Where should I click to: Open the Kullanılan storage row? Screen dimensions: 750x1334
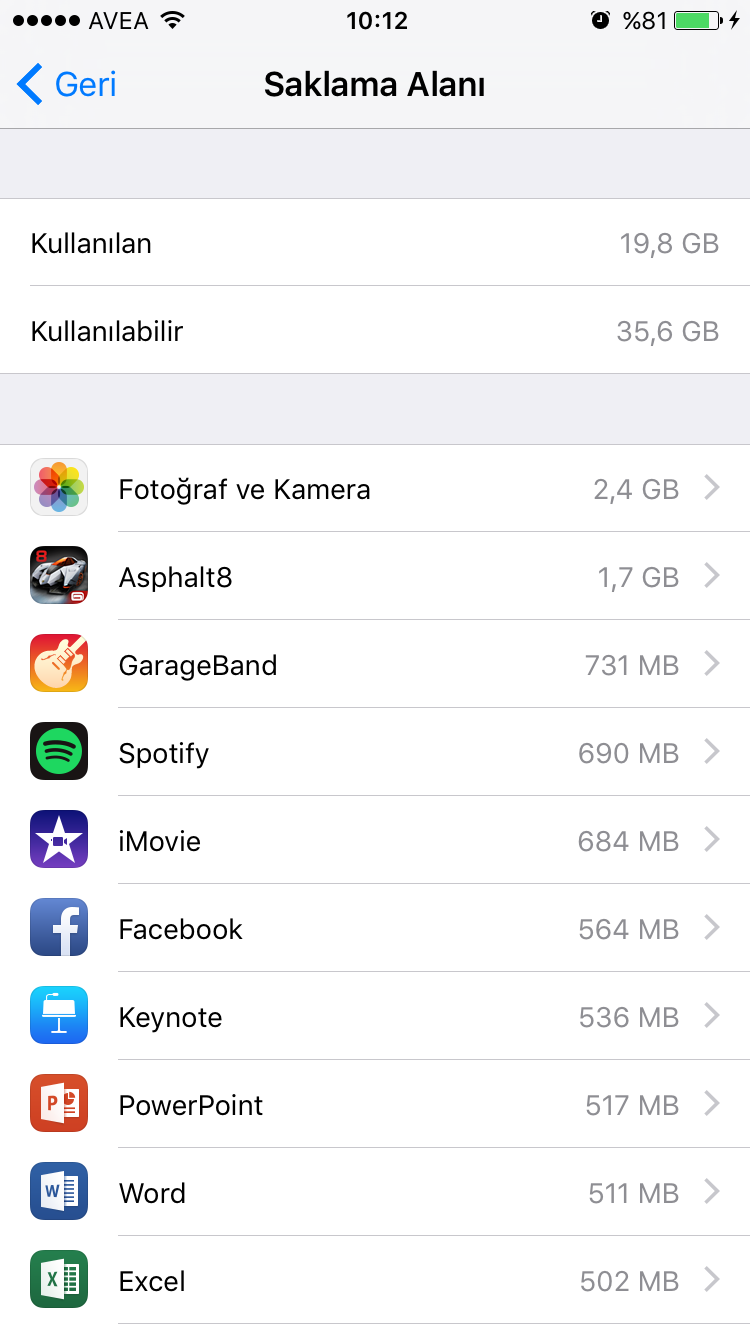pyautogui.click(x=375, y=243)
